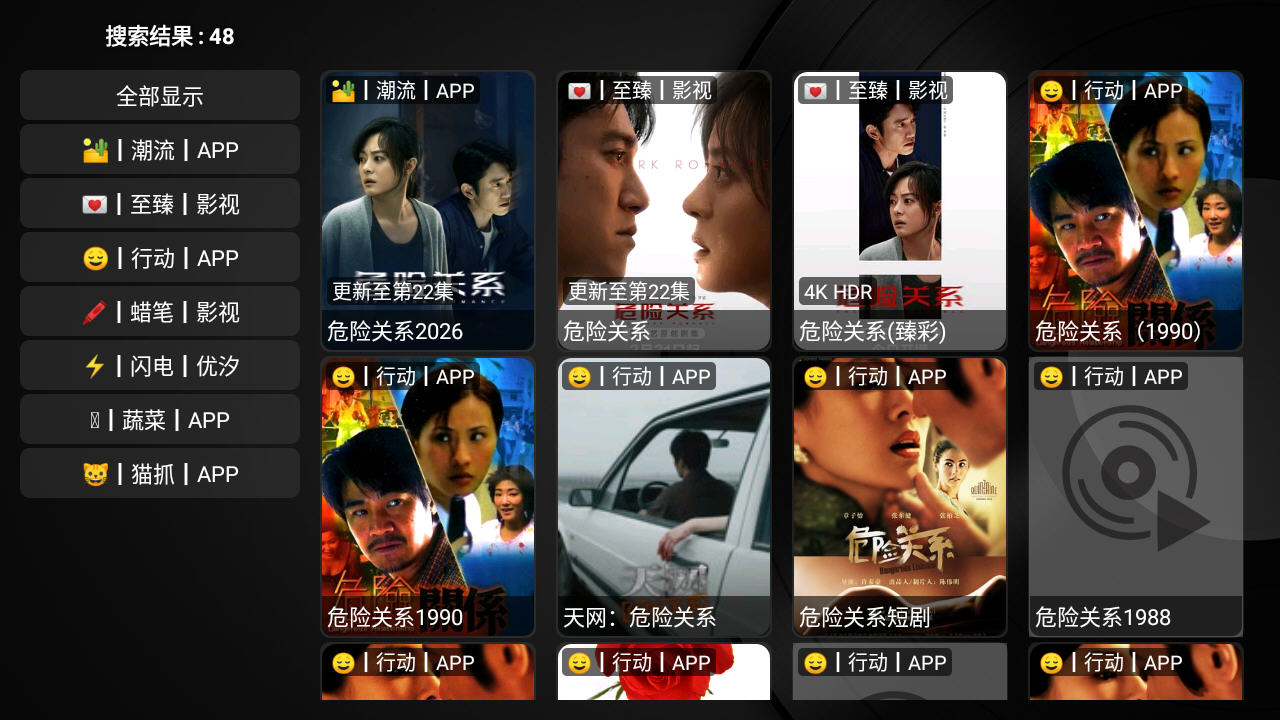Select the 蔬菜 APP source
1280x720 pixels.
(160, 420)
